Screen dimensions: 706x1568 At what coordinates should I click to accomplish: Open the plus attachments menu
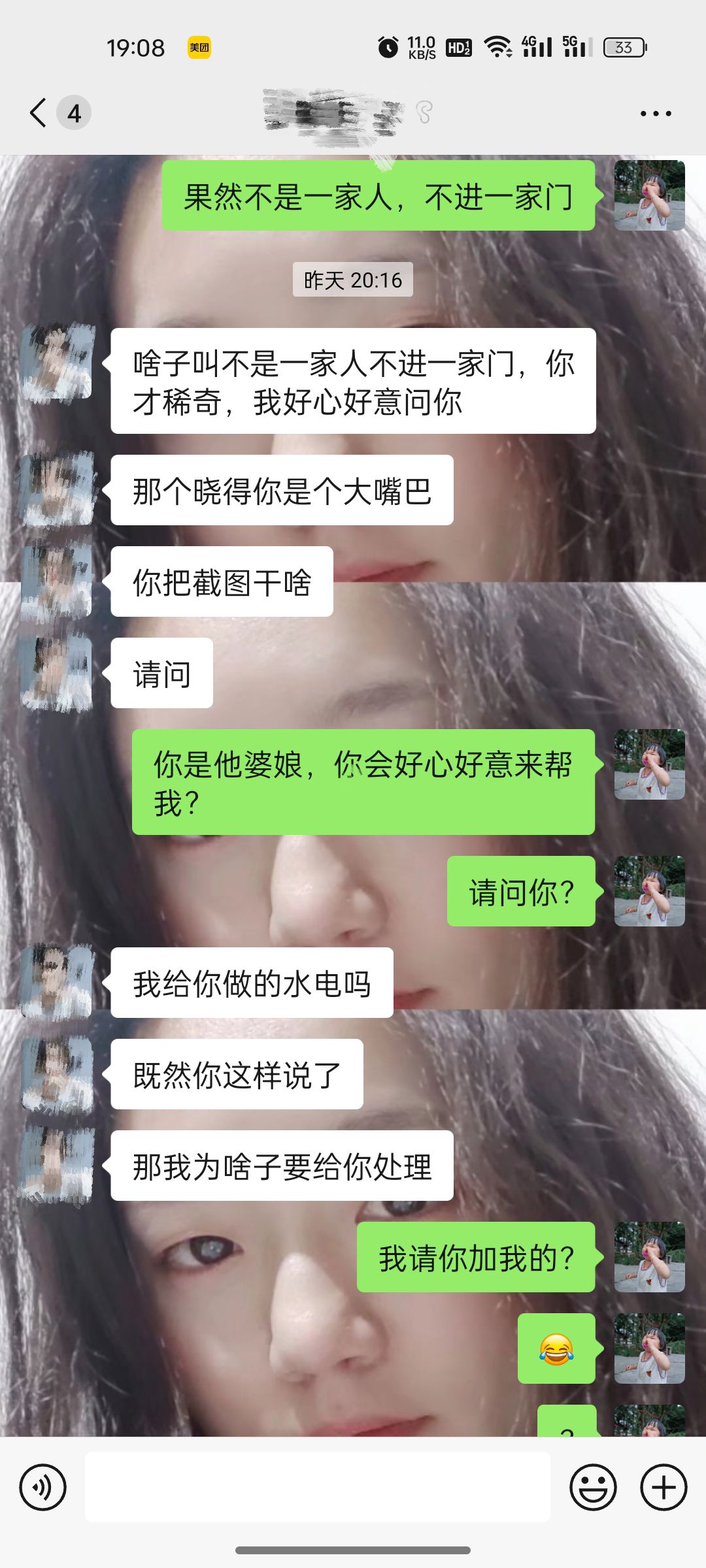tap(664, 1488)
